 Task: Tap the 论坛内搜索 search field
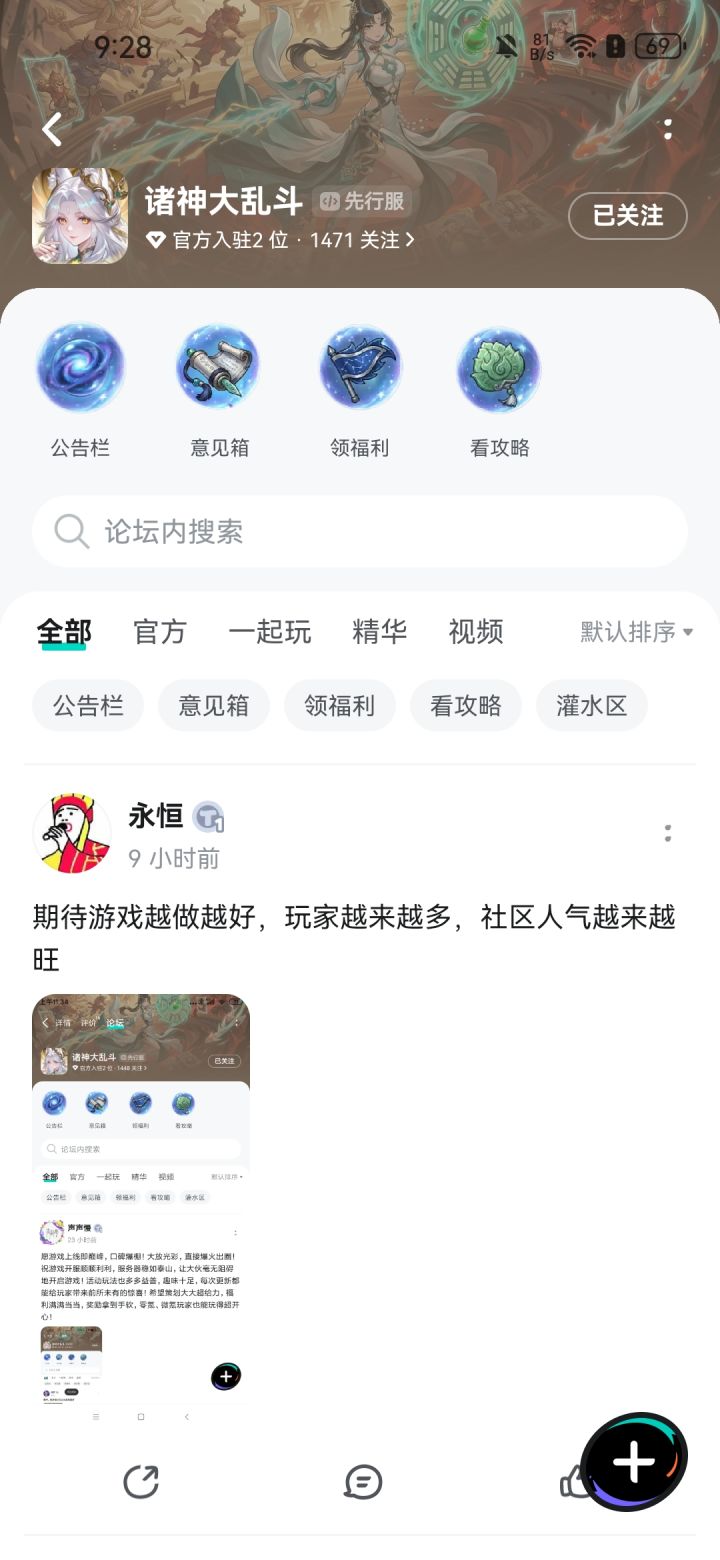pyautogui.click(x=360, y=531)
